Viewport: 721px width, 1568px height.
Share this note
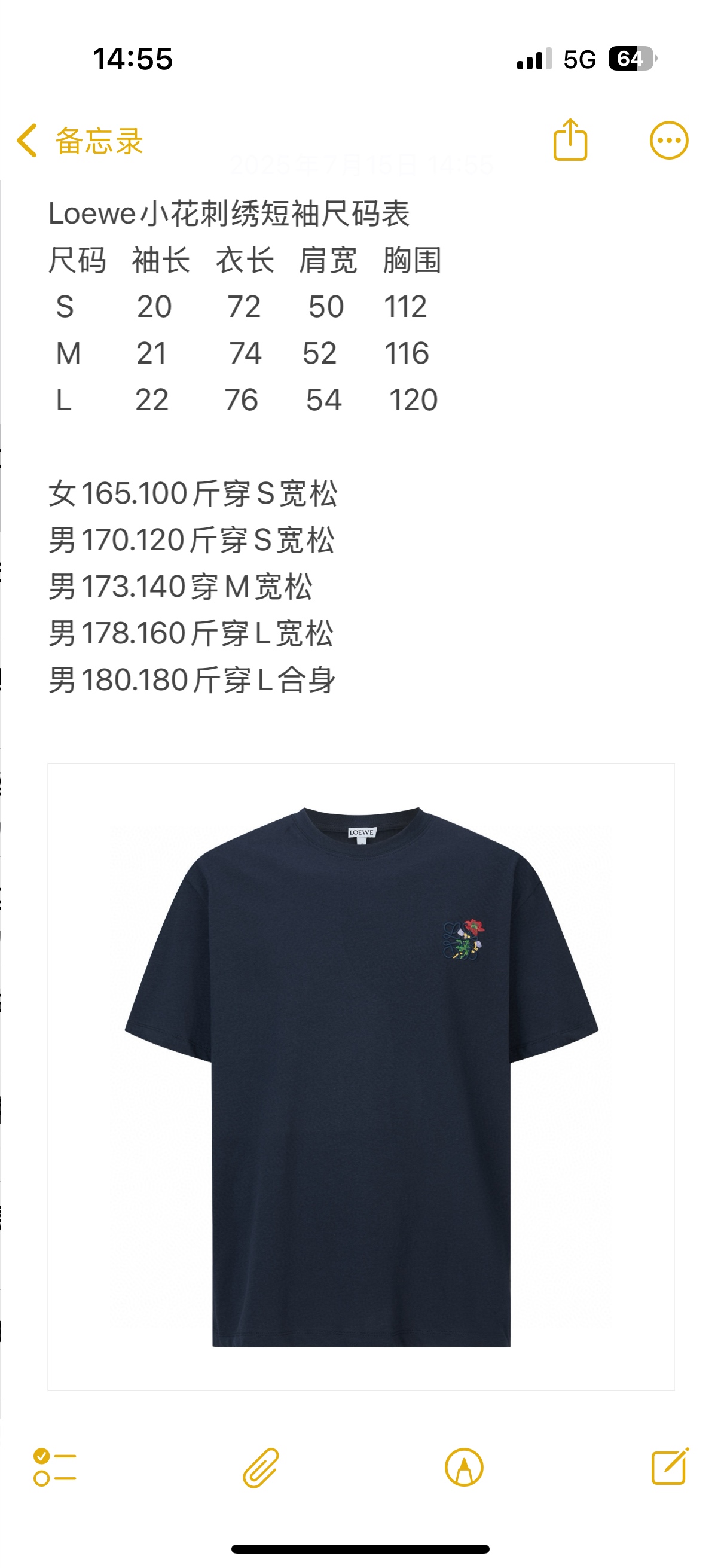tap(570, 140)
